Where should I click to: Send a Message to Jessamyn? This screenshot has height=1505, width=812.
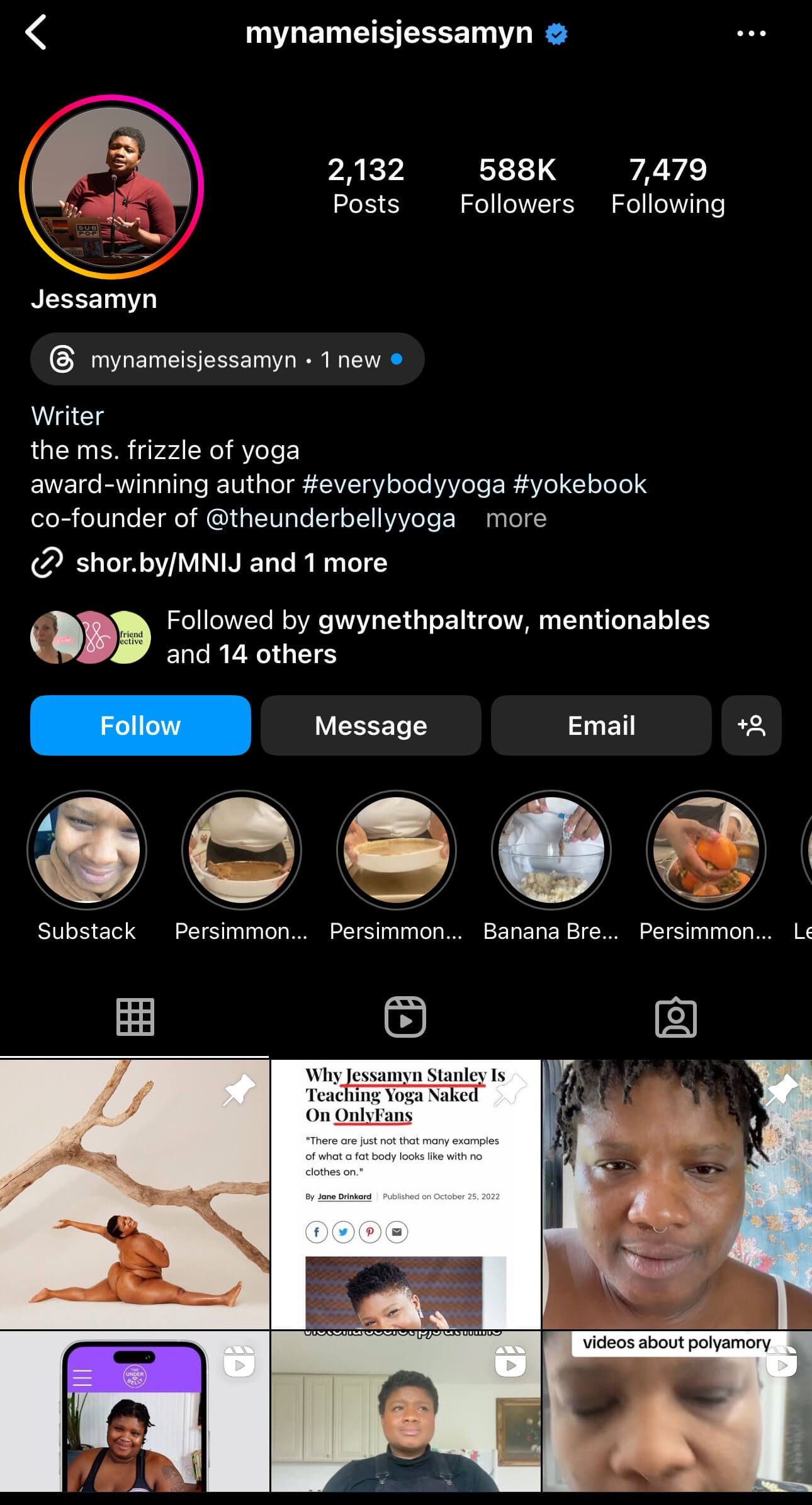pyautogui.click(x=371, y=725)
